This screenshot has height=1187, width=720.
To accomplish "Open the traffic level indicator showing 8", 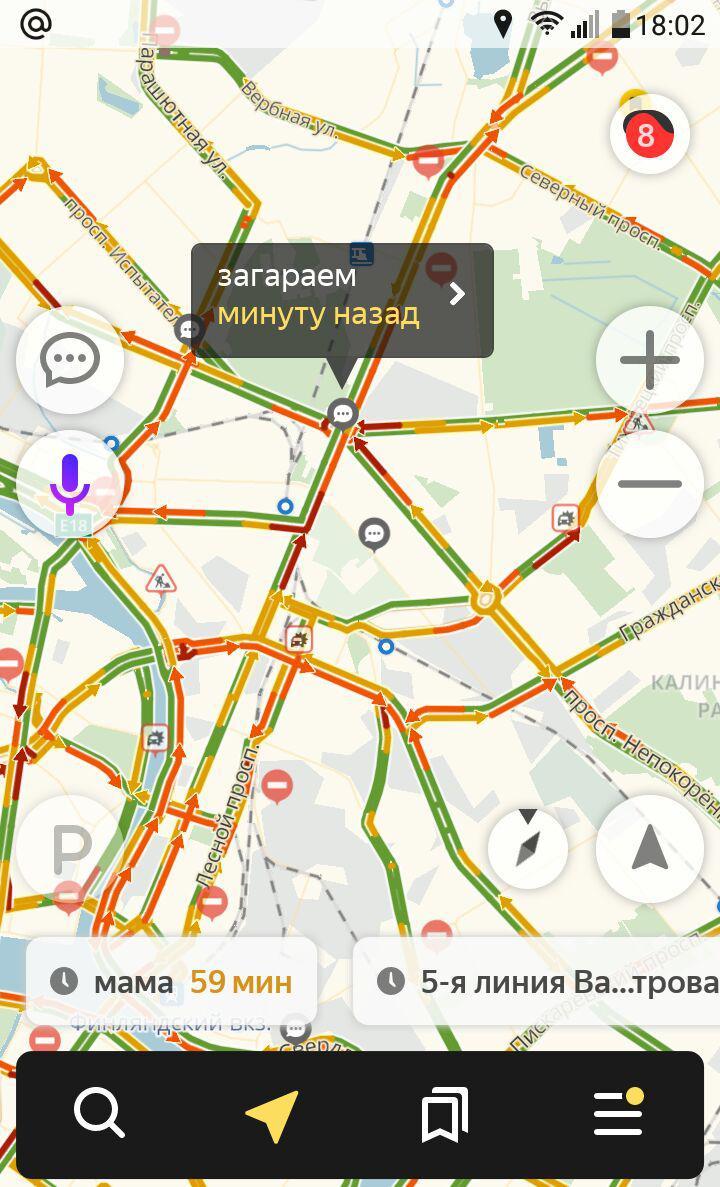I will click(649, 134).
